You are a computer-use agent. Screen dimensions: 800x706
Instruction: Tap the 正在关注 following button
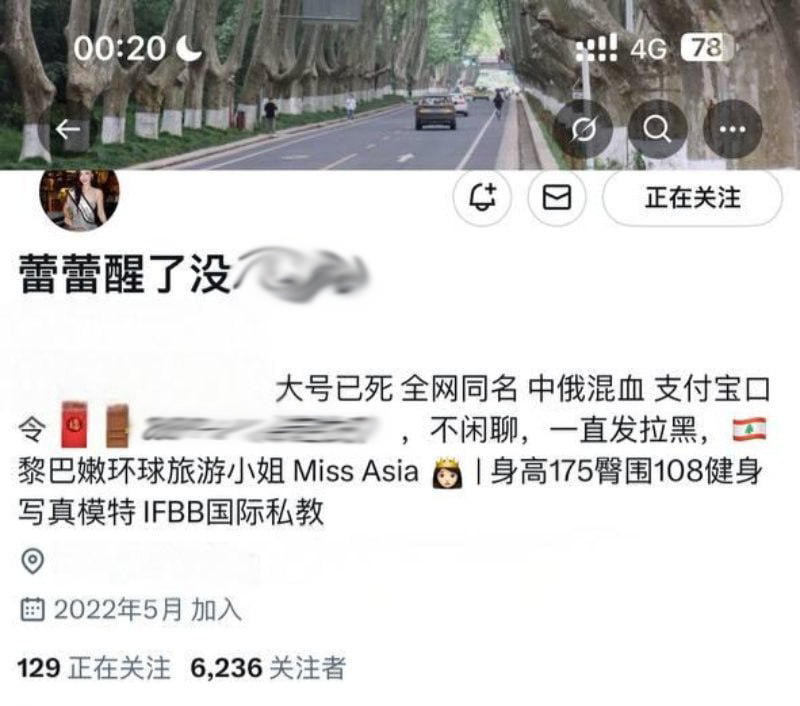[x=692, y=198]
